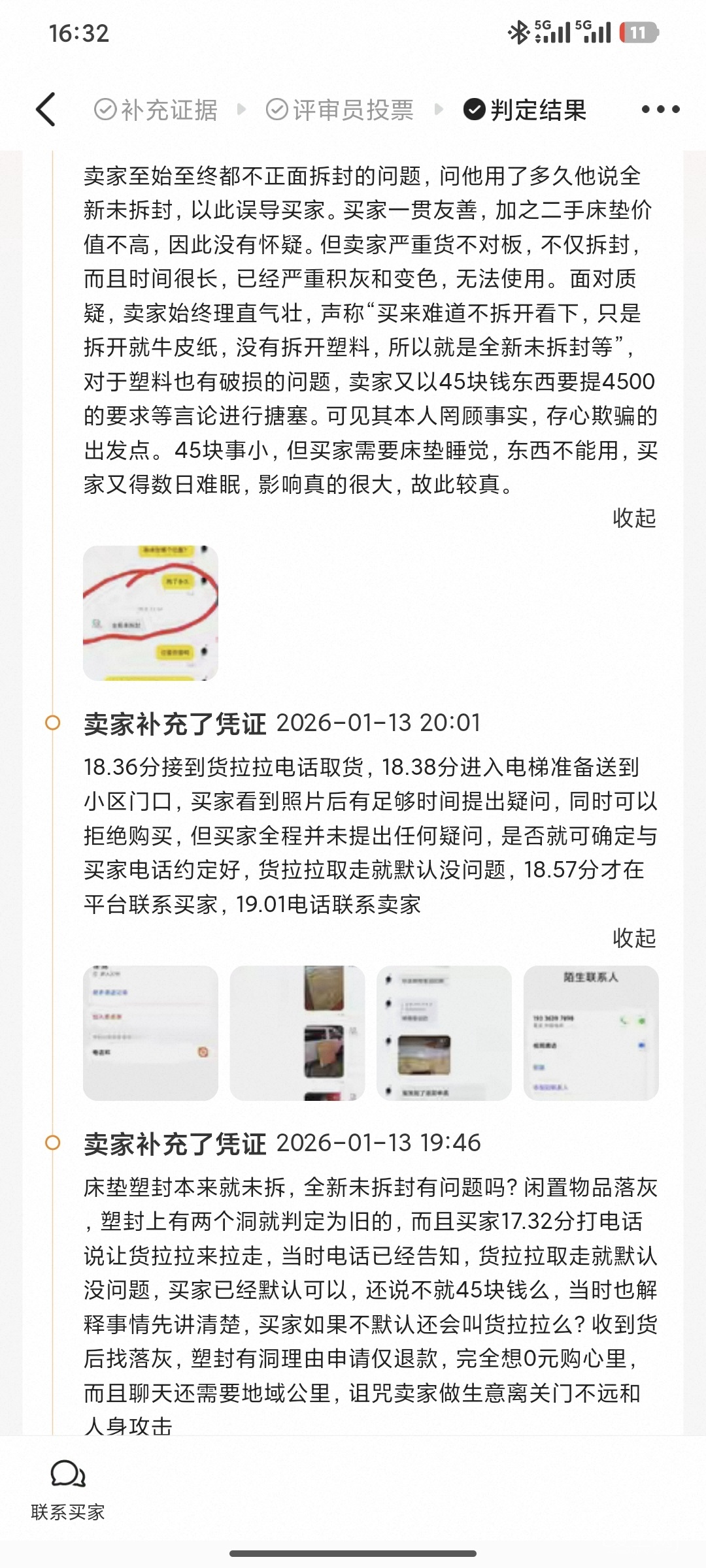Go back using the top-left arrow
This screenshot has width=706, height=1568.
tap(46, 109)
